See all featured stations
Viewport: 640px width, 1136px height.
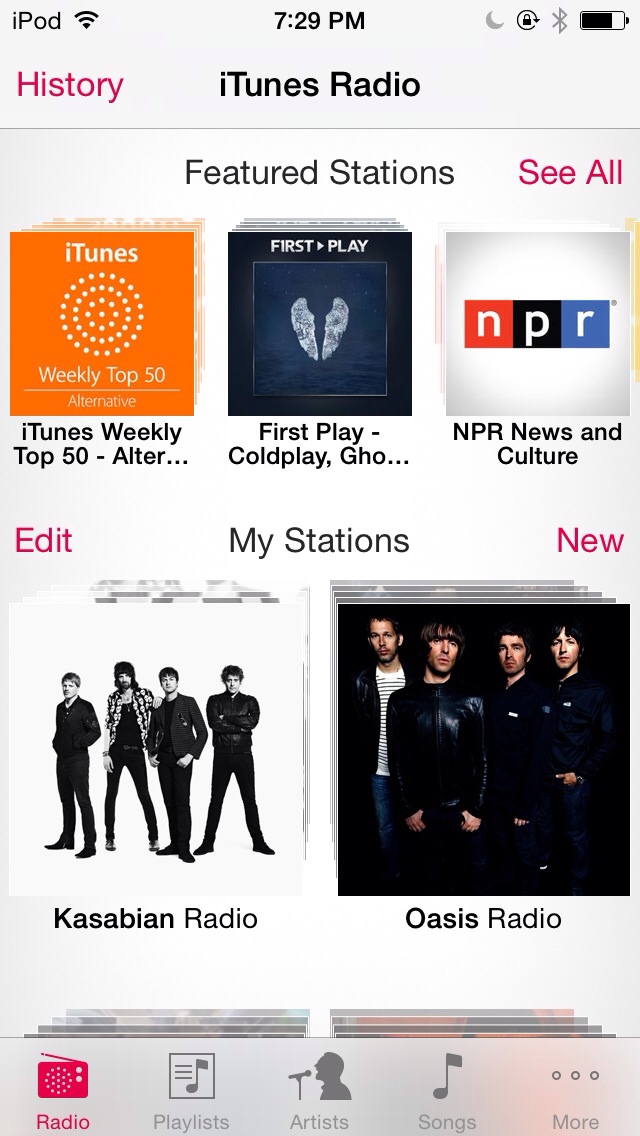[x=570, y=172]
